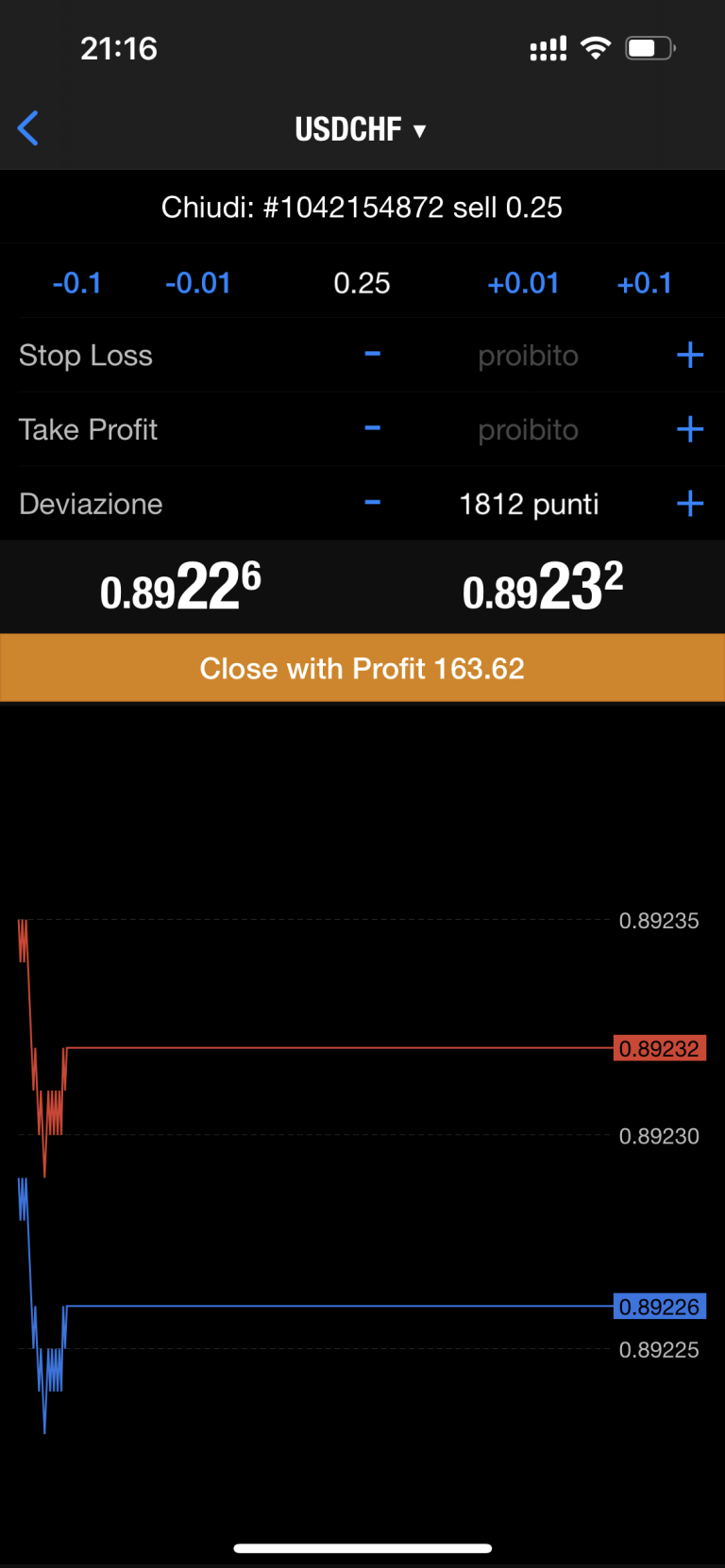Decrease volume by 0.01
The height and width of the screenshot is (1568, 725).
coord(197,283)
